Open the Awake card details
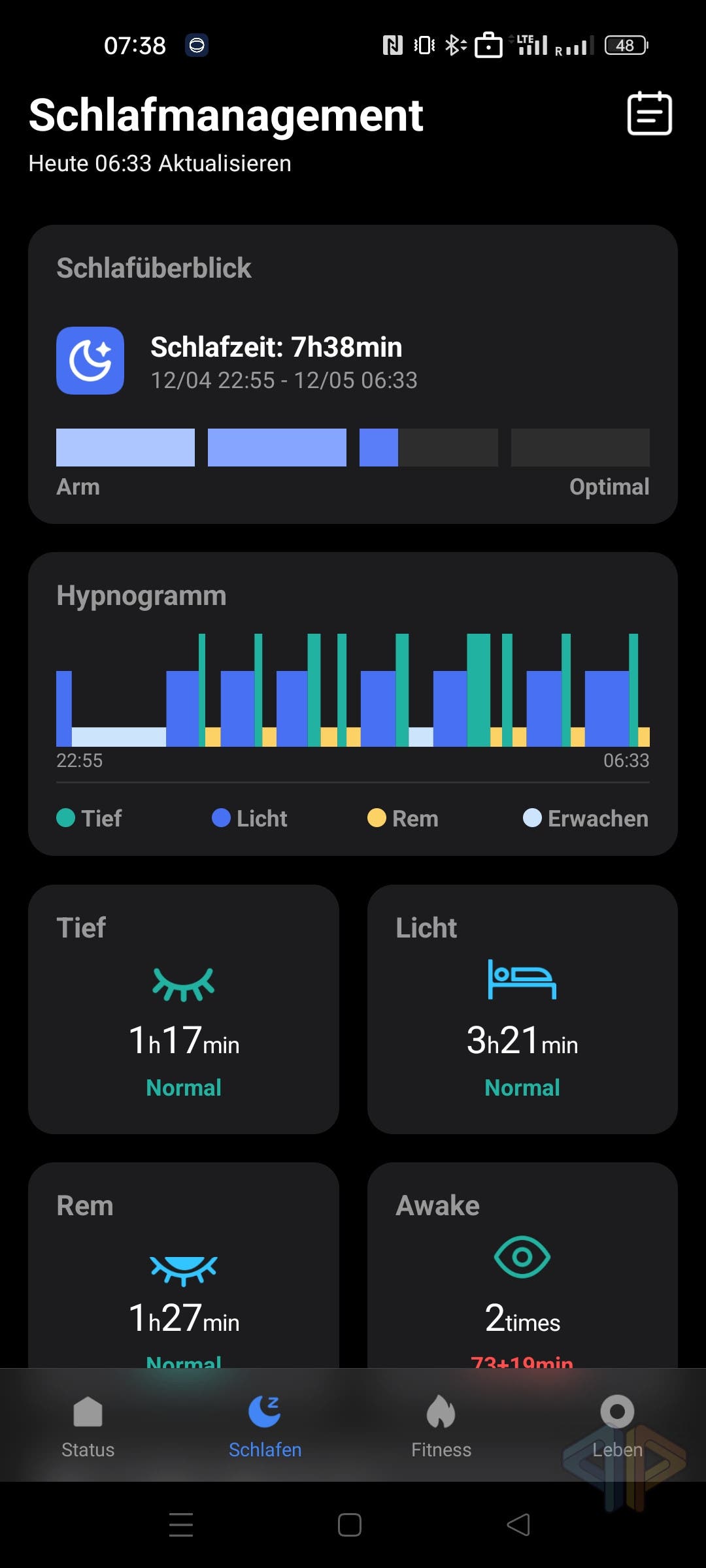Viewport: 706px width, 1568px height. pos(522,1266)
